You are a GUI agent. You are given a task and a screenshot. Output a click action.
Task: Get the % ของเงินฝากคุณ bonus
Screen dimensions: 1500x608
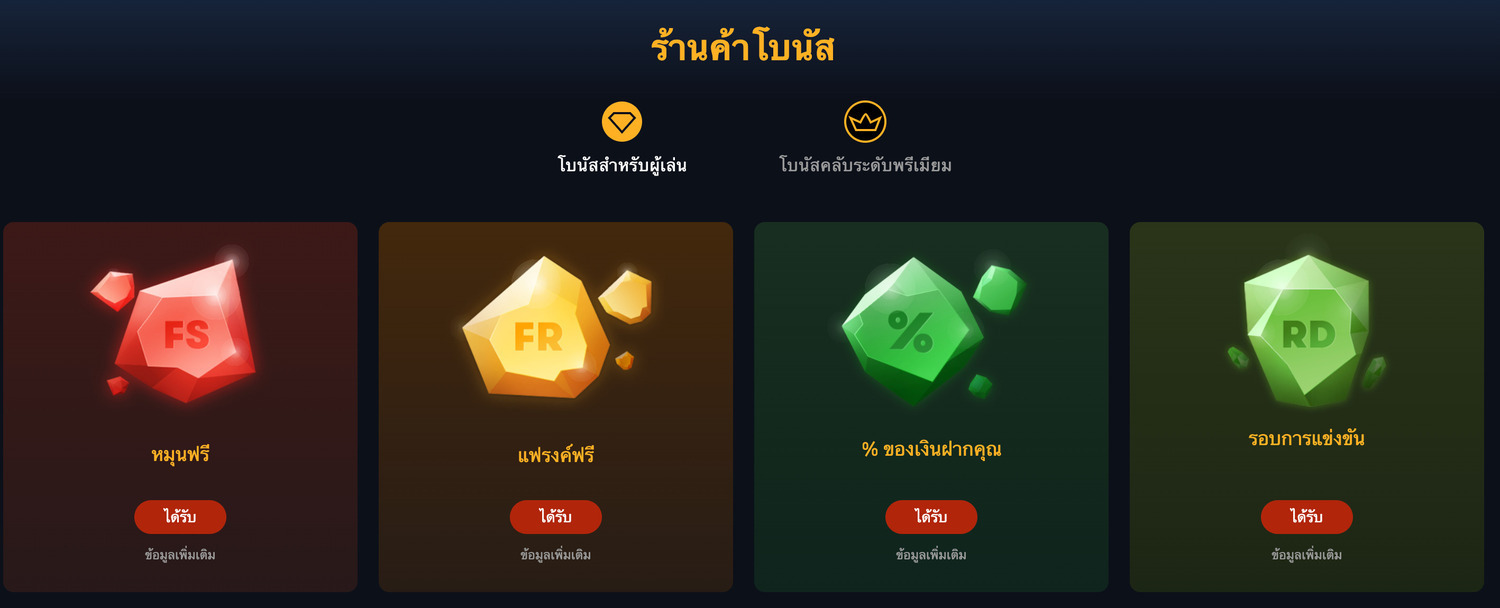(x=931, y=517)
